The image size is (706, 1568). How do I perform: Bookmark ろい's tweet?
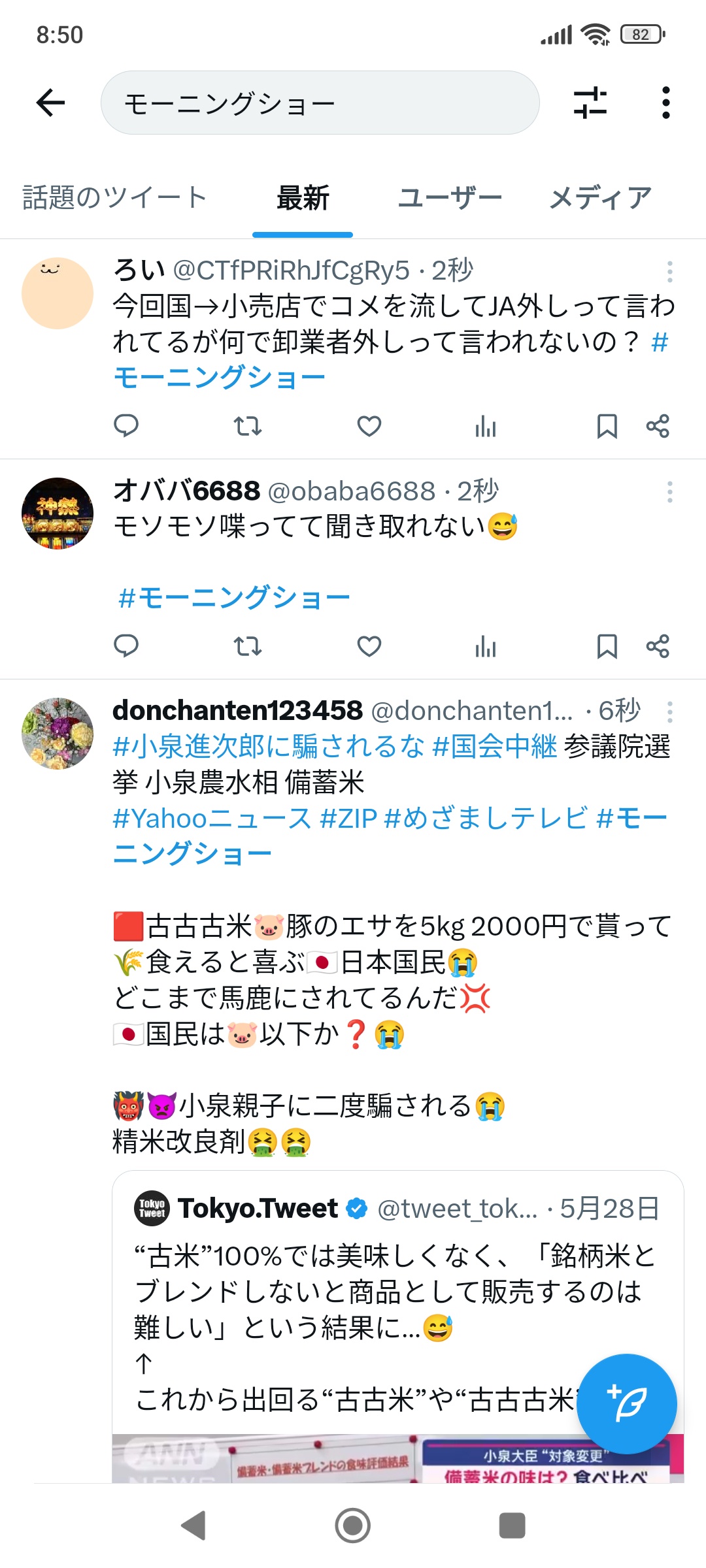click(x=607, y=426)
